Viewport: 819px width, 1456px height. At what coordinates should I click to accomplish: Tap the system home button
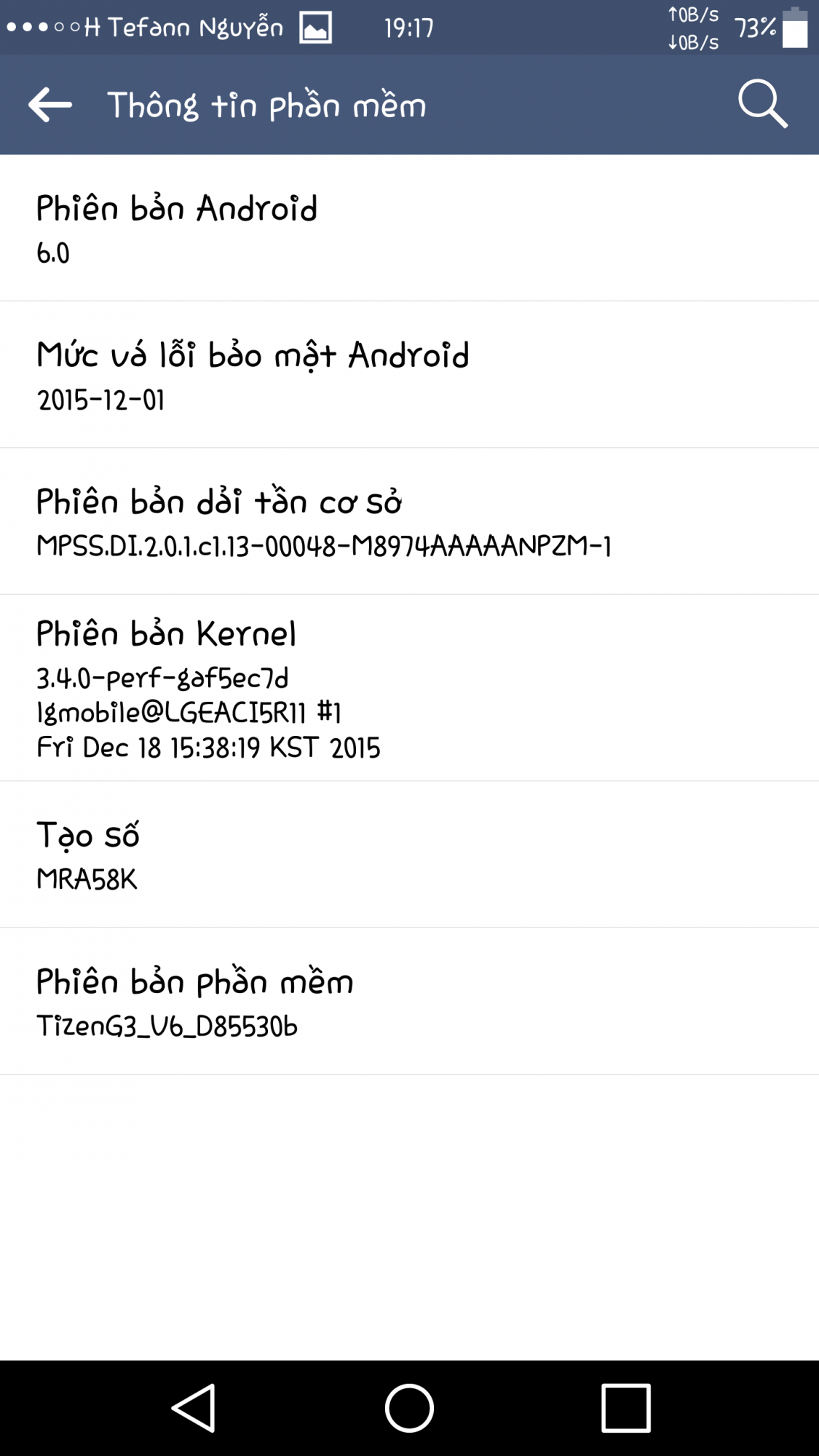click(x=409, y=1408)
